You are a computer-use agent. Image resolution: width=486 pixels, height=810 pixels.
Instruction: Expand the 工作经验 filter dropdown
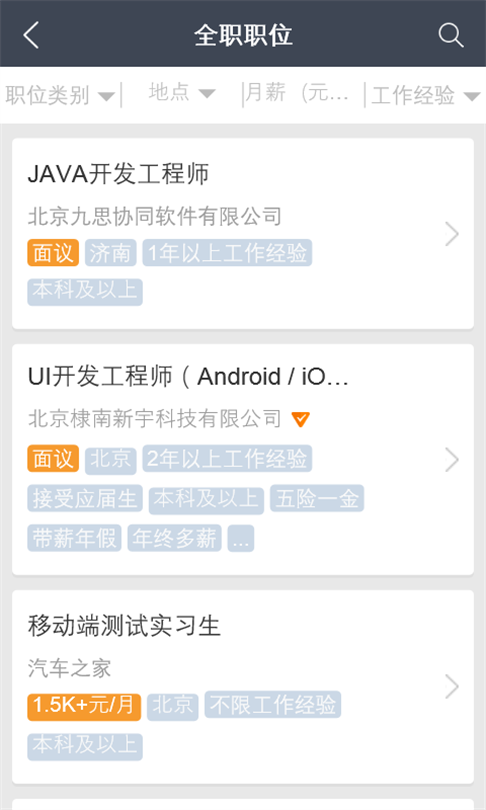click(426, 96)
